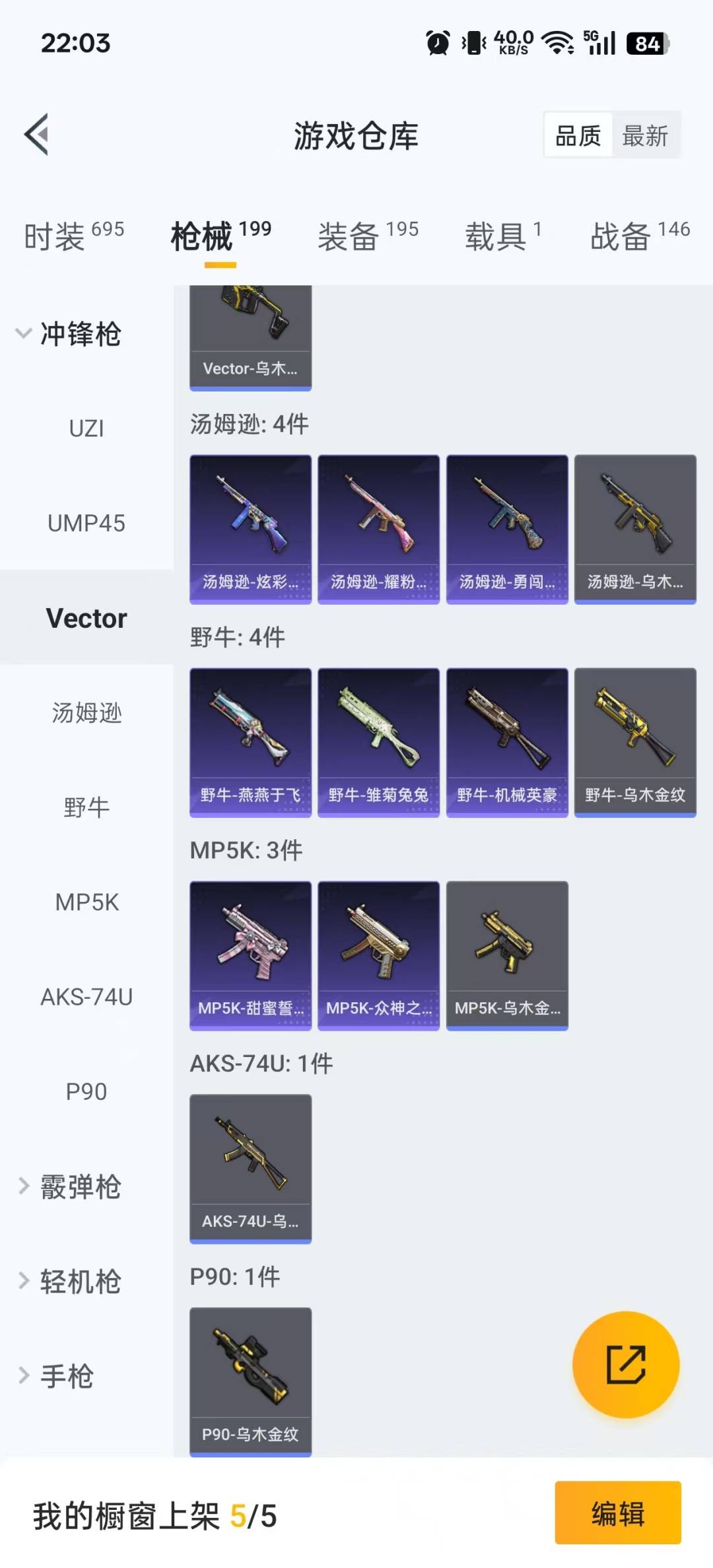713x1568 pixels.
Task: Open the P90-乌木金纹 skin
Action: pos(250,1381)
